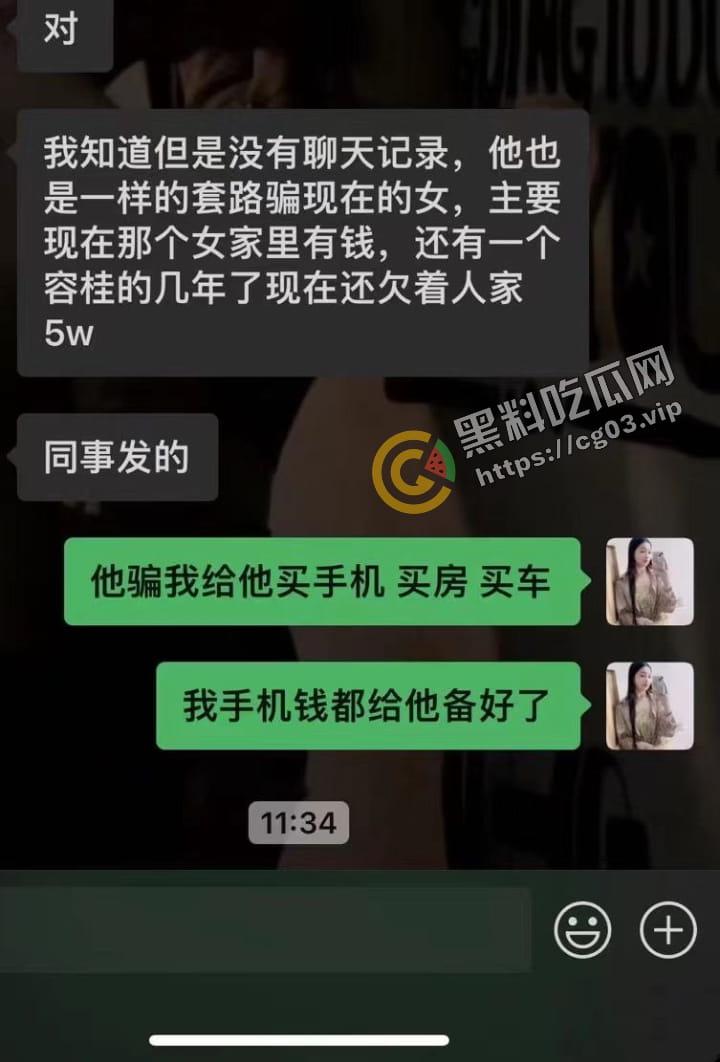The image size is (720, 1062).
Task: Open the emoji picker
Action: point(583,931)
